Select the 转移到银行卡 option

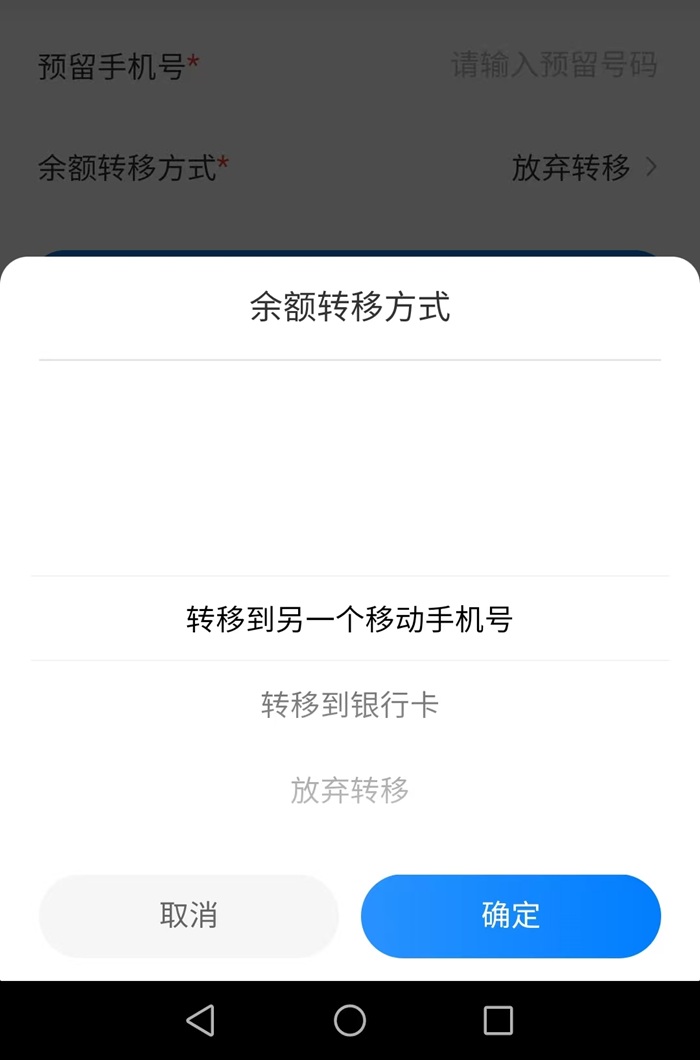(x=350, y=705)
